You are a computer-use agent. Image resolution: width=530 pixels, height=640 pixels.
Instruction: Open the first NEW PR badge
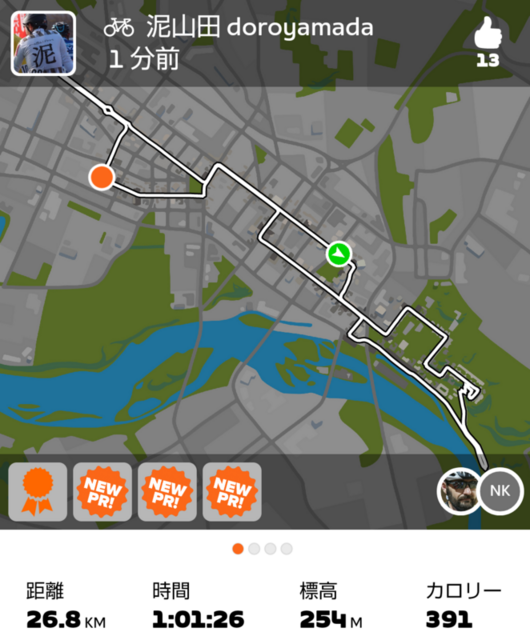click(102, 491)
